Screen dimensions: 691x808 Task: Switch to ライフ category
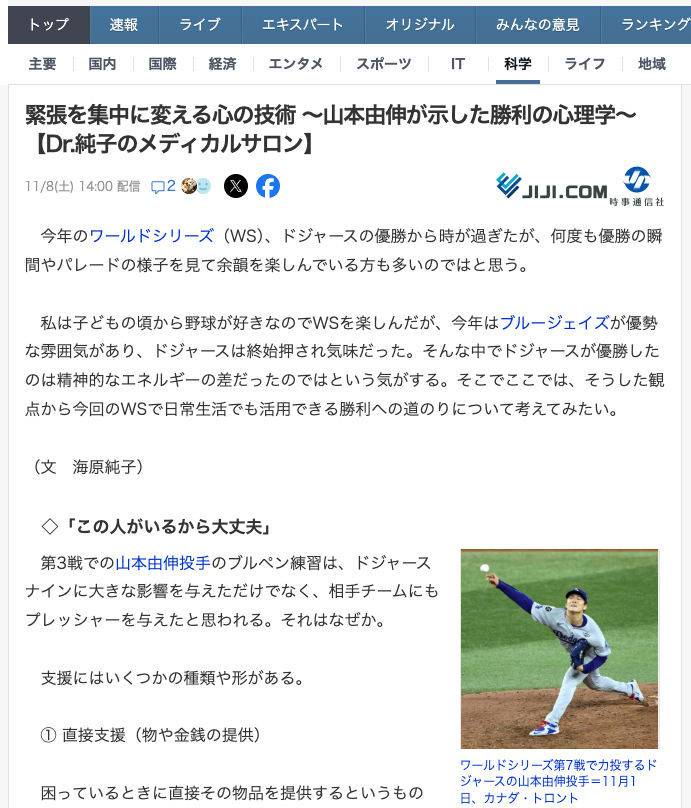click(584, 64)
